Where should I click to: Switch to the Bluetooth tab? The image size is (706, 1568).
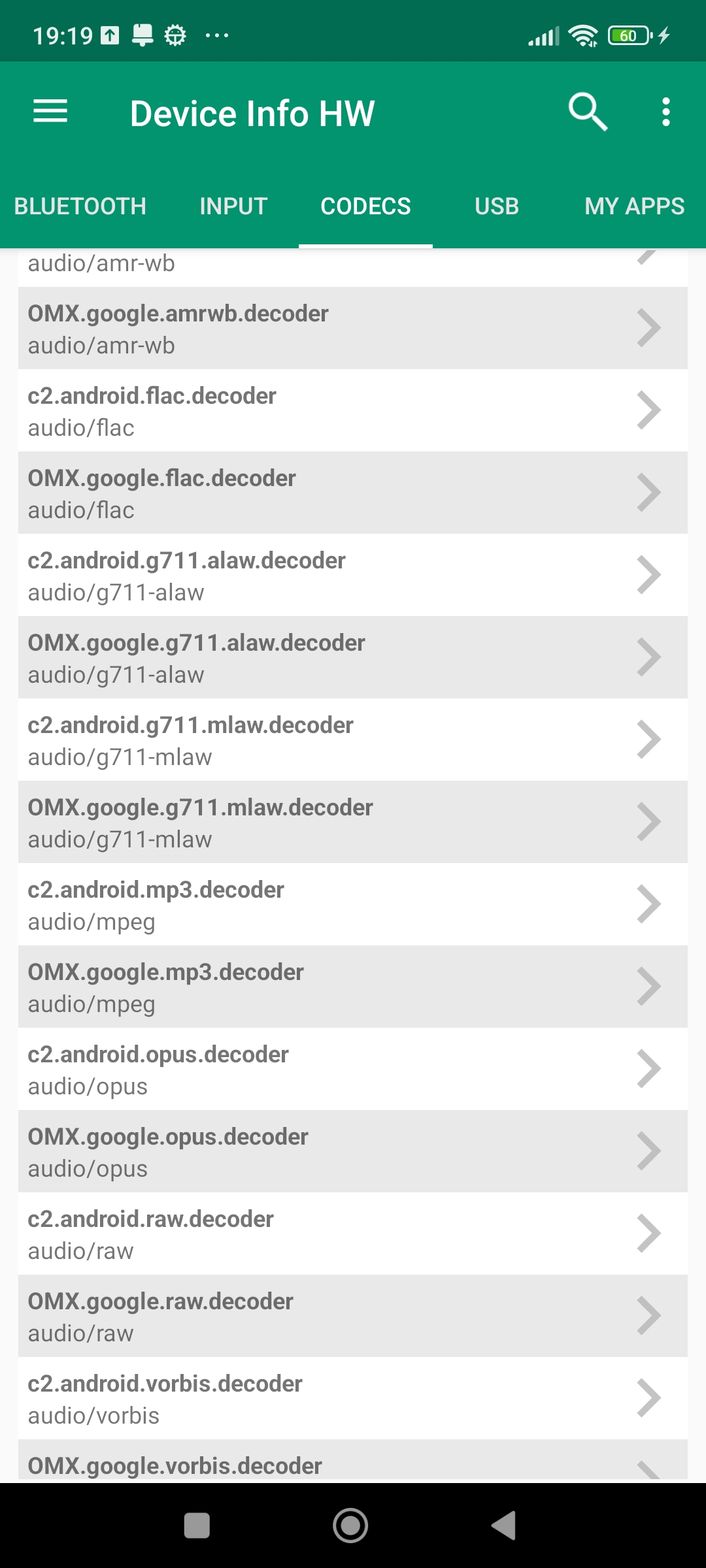pos(80,206)
